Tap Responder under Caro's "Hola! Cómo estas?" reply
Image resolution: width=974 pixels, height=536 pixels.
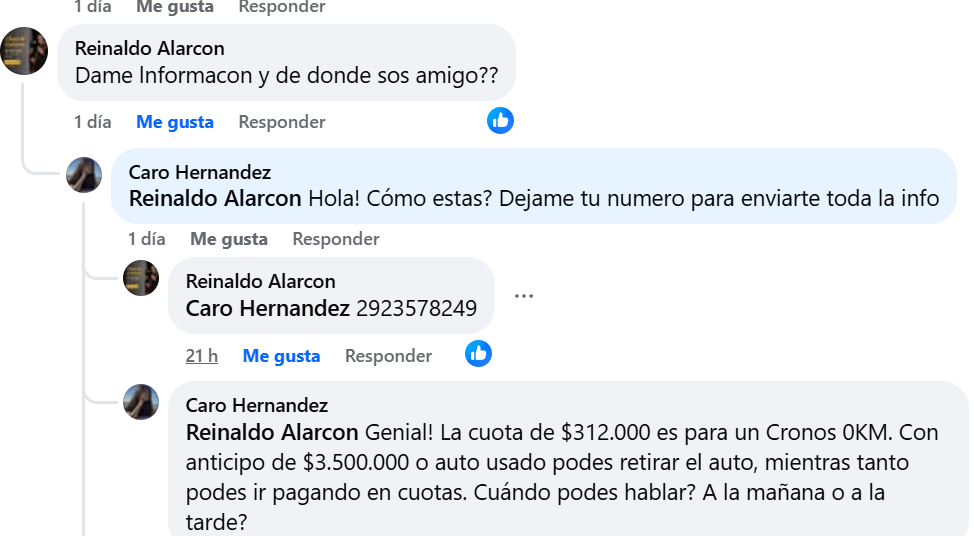tap(335, 239)
